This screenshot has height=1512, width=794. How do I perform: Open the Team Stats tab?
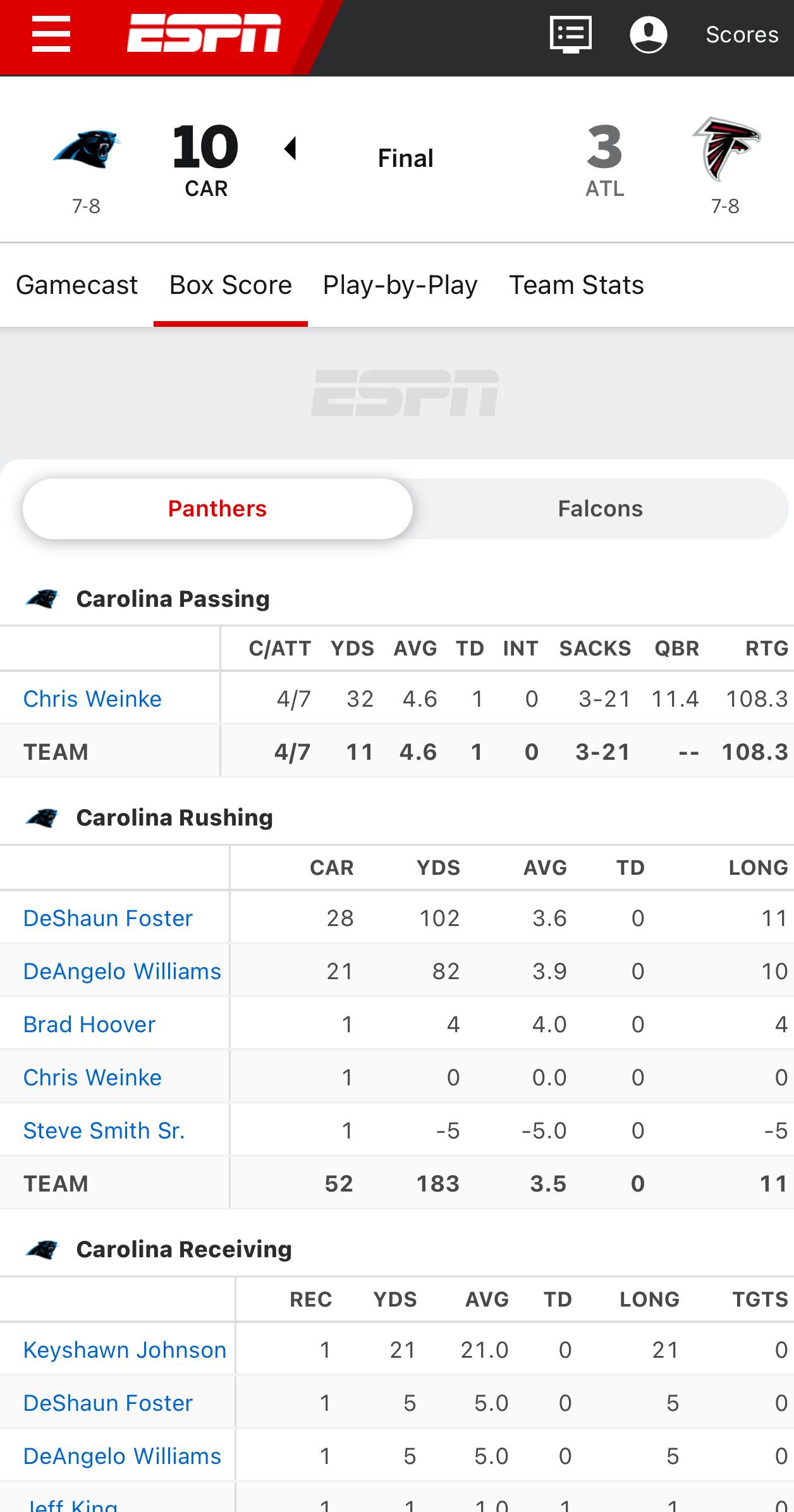577,285
